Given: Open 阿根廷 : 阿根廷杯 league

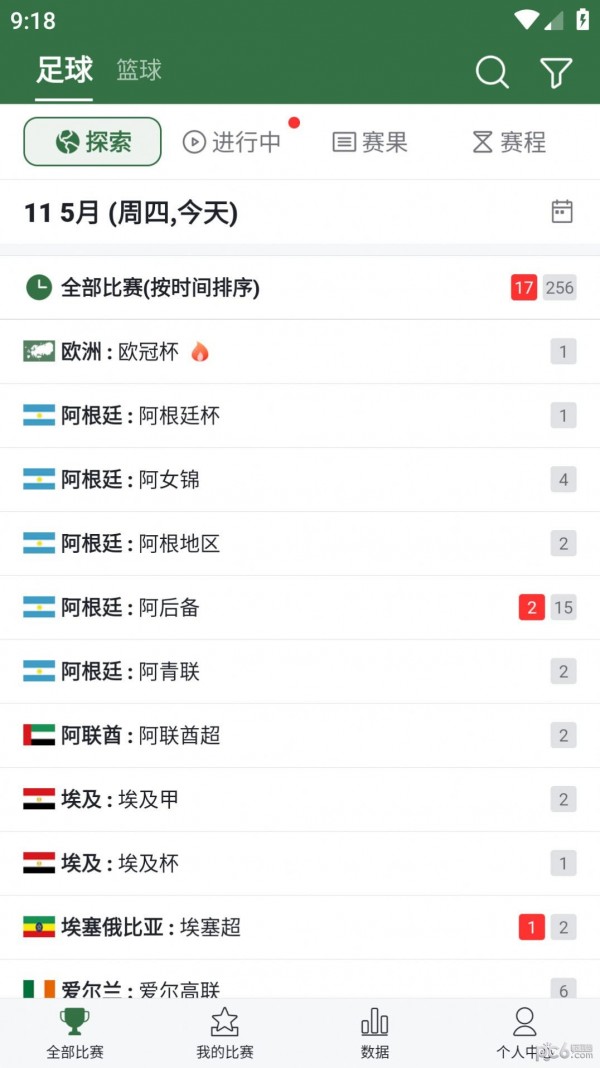Looking at the screenshot, I should pos(140,416).
